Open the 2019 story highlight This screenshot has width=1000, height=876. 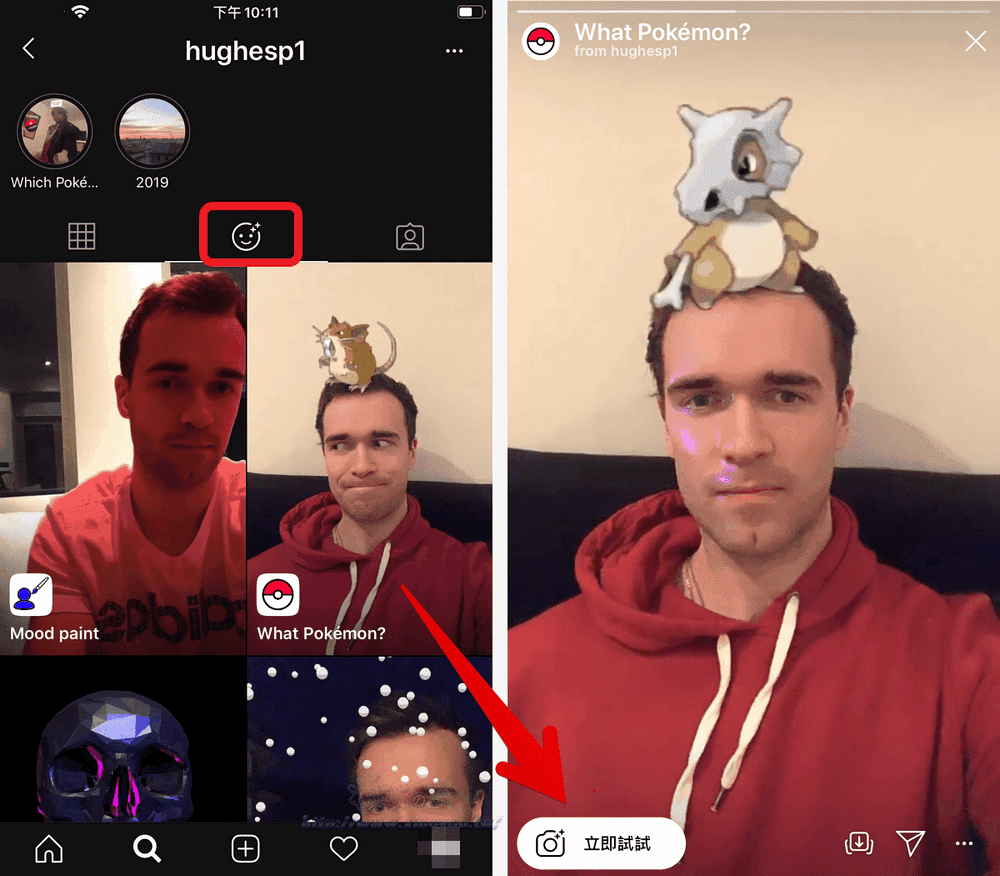pos(152,132)
